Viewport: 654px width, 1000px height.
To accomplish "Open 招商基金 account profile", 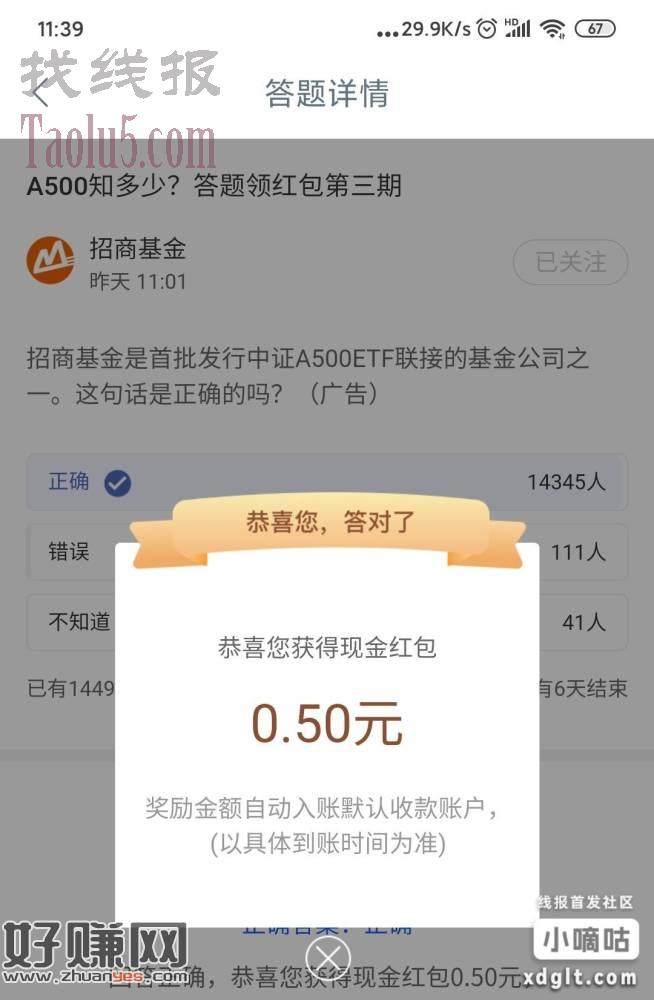I will (x=137, y=249).
